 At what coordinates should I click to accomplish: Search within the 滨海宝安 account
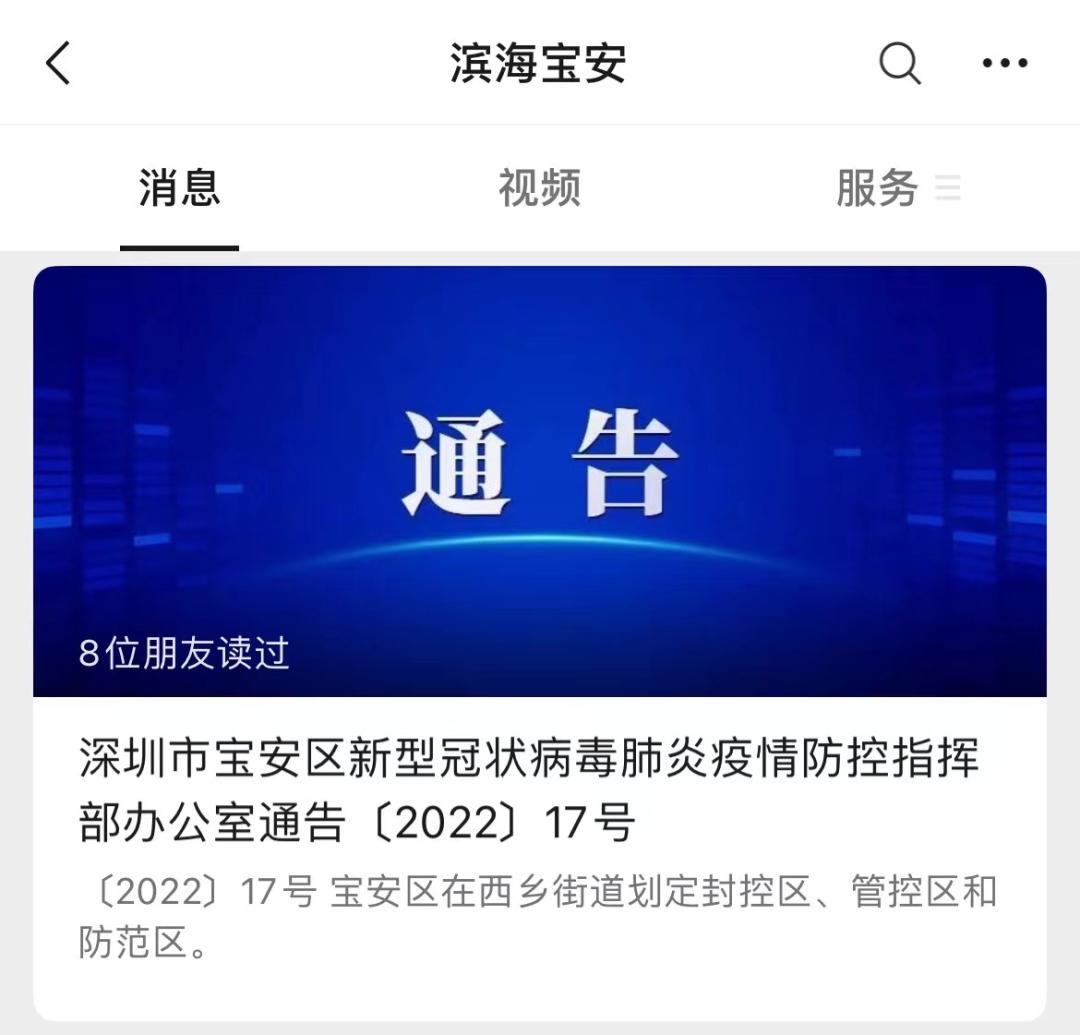point(899,64)
